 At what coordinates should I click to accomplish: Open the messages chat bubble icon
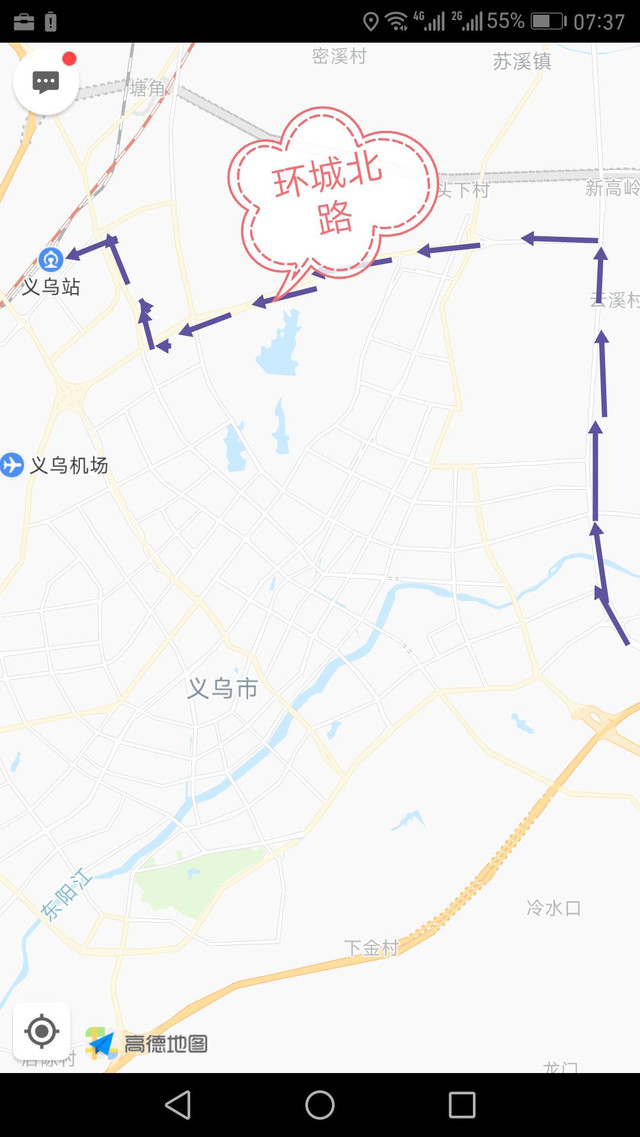45,82
